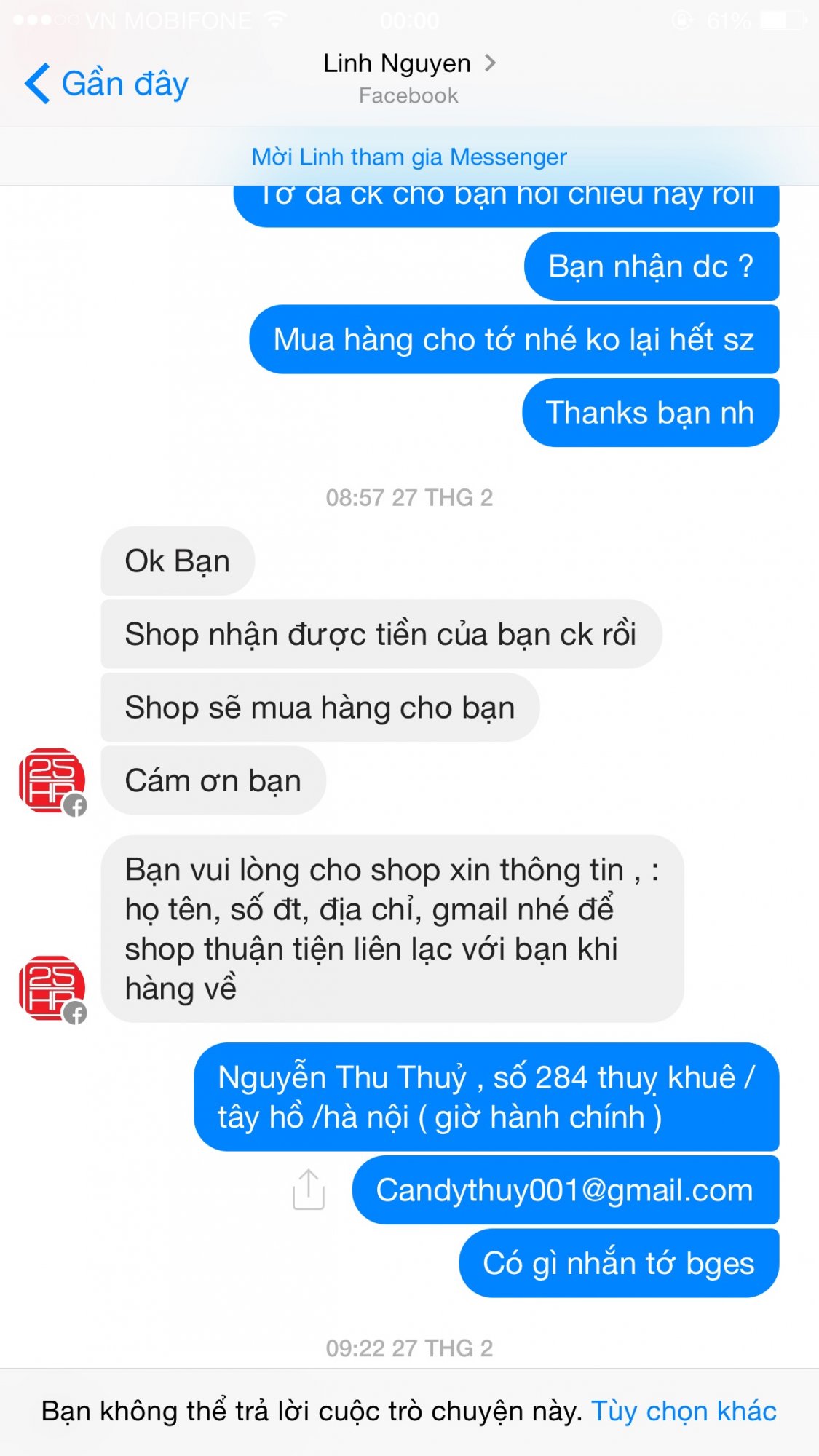The width and height of the screenshot is (819, 1456).
Task: Open Tùy chọn khác options
Action: click(684, 1412)
